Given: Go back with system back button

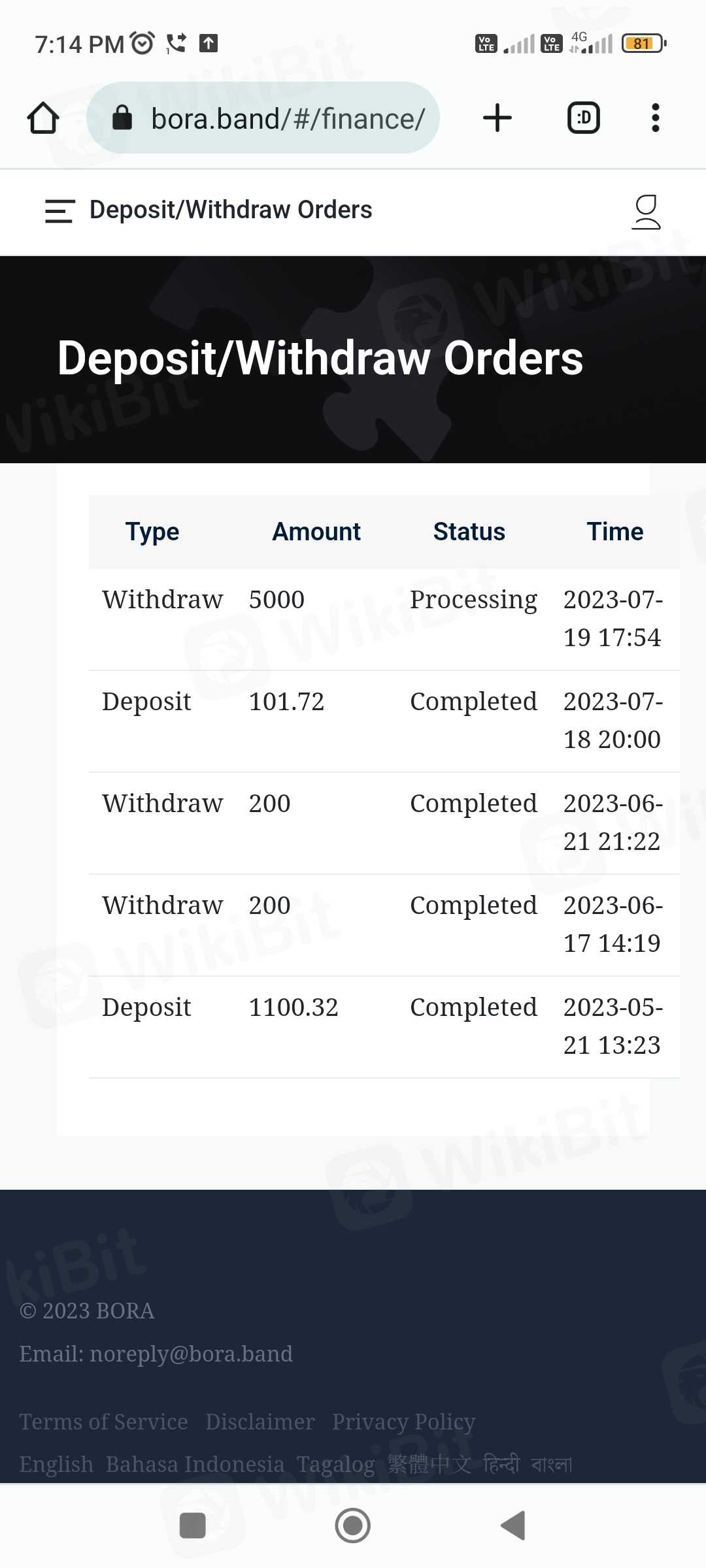Looking at the screenshot, I should click(x=513, y=1526).
